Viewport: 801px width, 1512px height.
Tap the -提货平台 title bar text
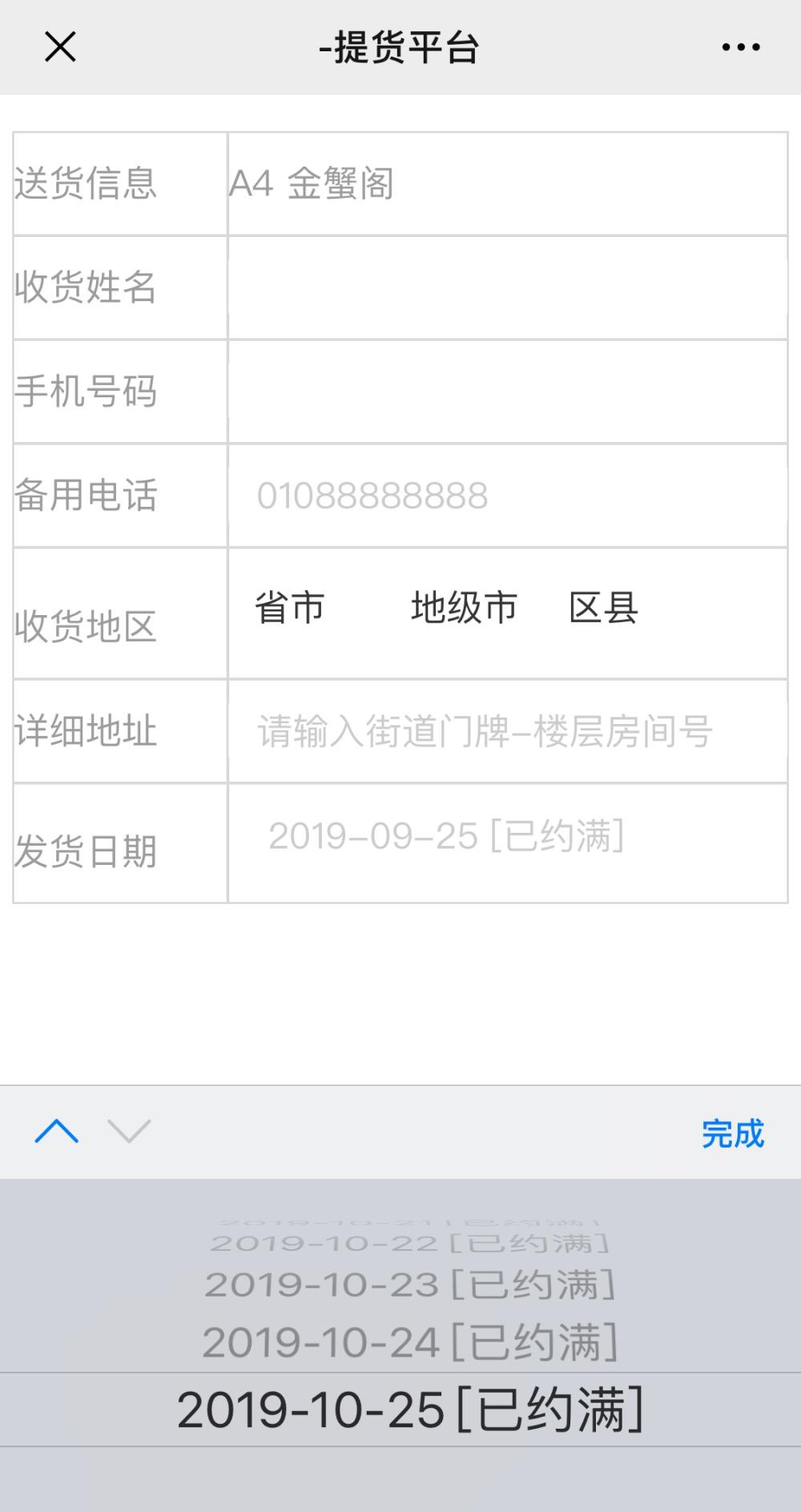point(400,46)
